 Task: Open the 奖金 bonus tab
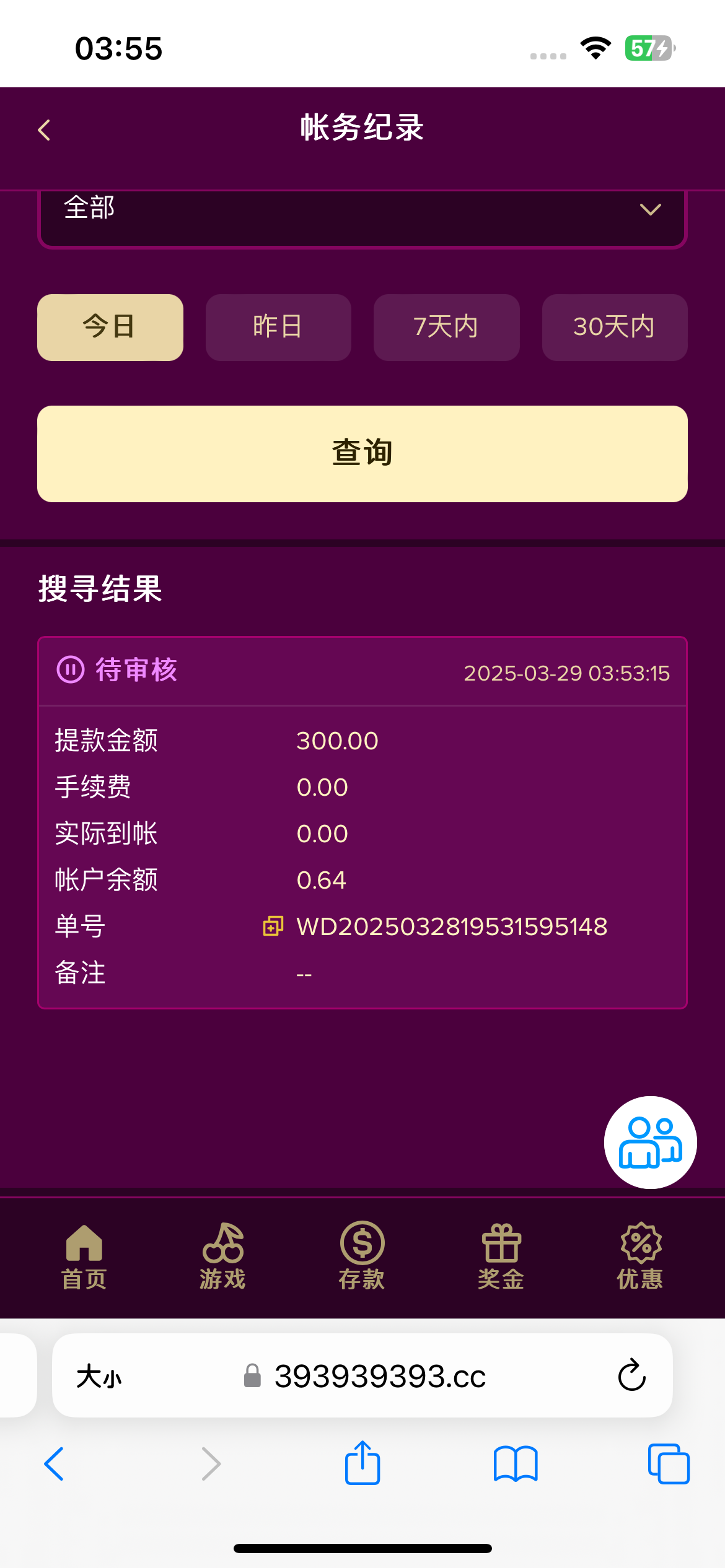click(x=501, y=1256)
